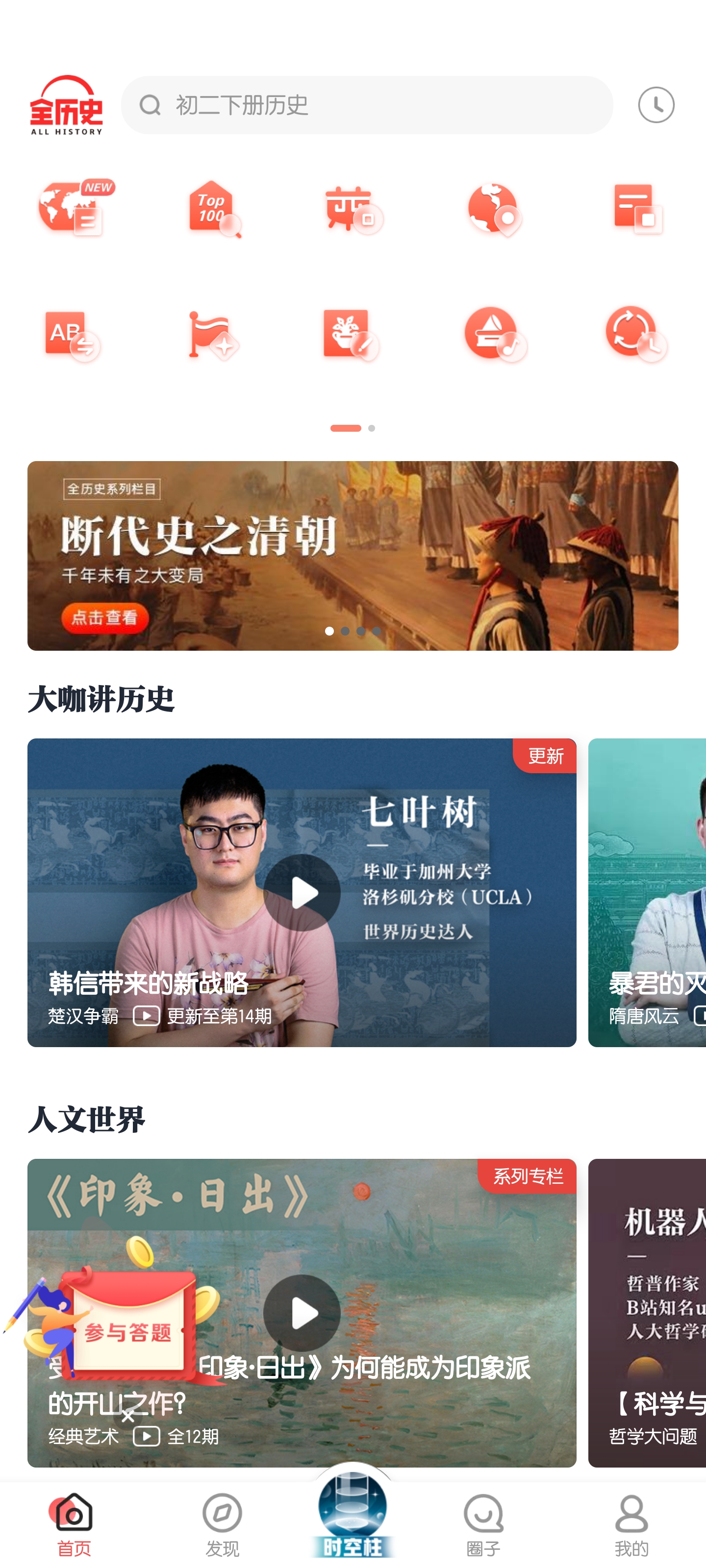Screen dimensions: 706x1568
Task: Play the 韩信带来的新战略 video
Action: click(x=302, y=892)
